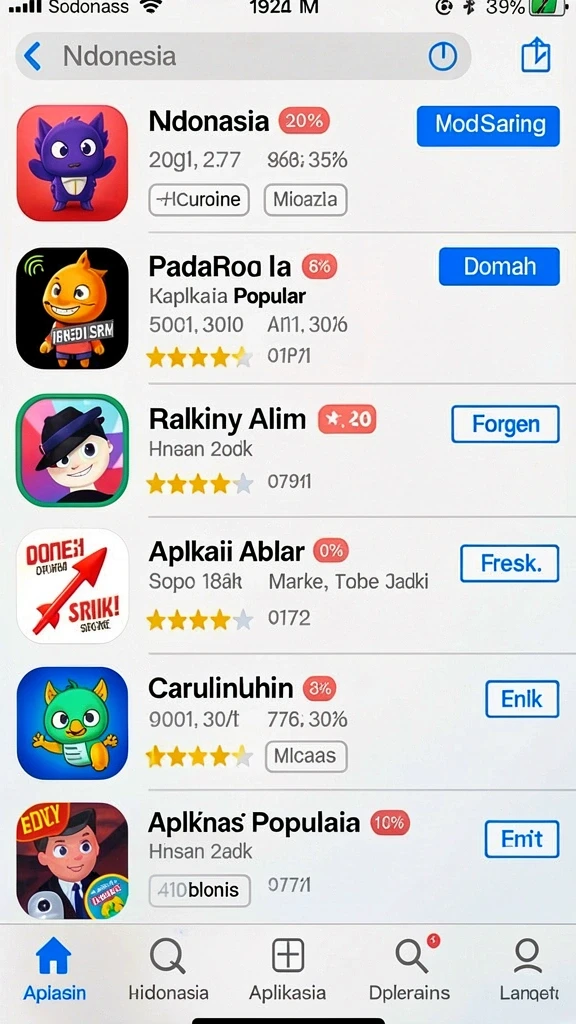576x1024 pixels.
Task: Switch to the Hidonasia tab
Action: 168,970
